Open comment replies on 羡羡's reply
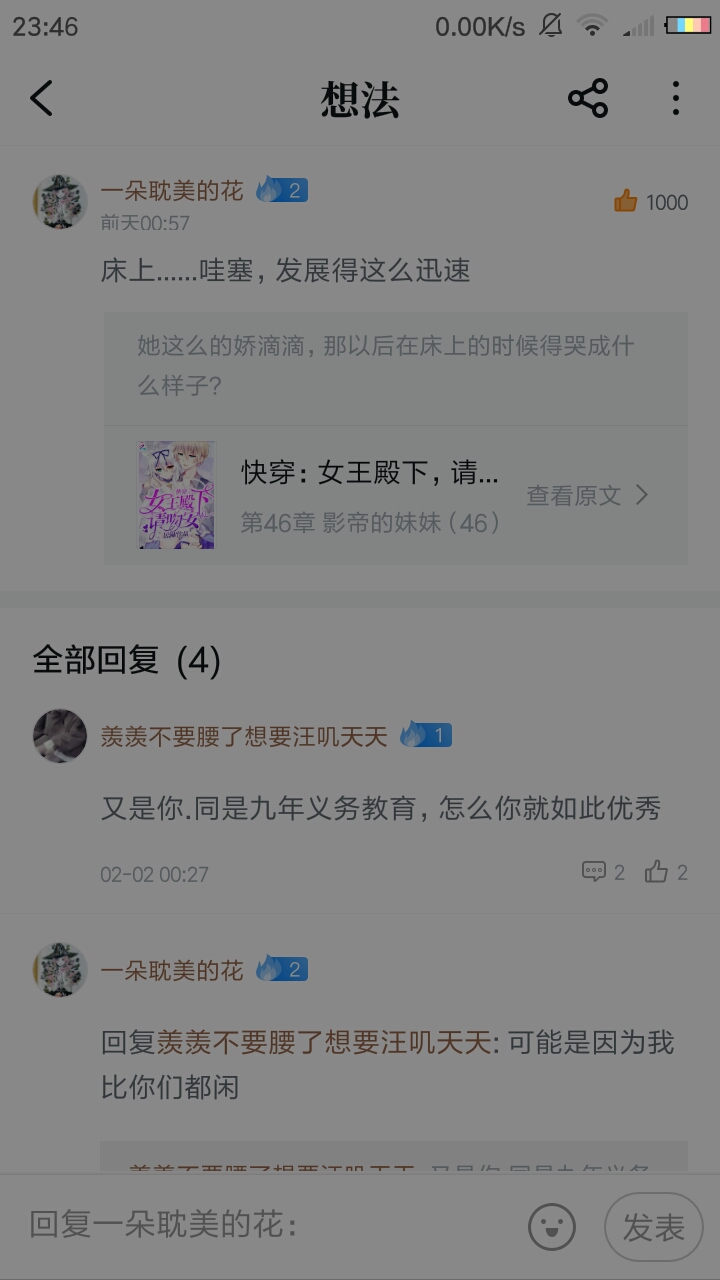This screenshot has width=720, height=1280. coord(603,872)
